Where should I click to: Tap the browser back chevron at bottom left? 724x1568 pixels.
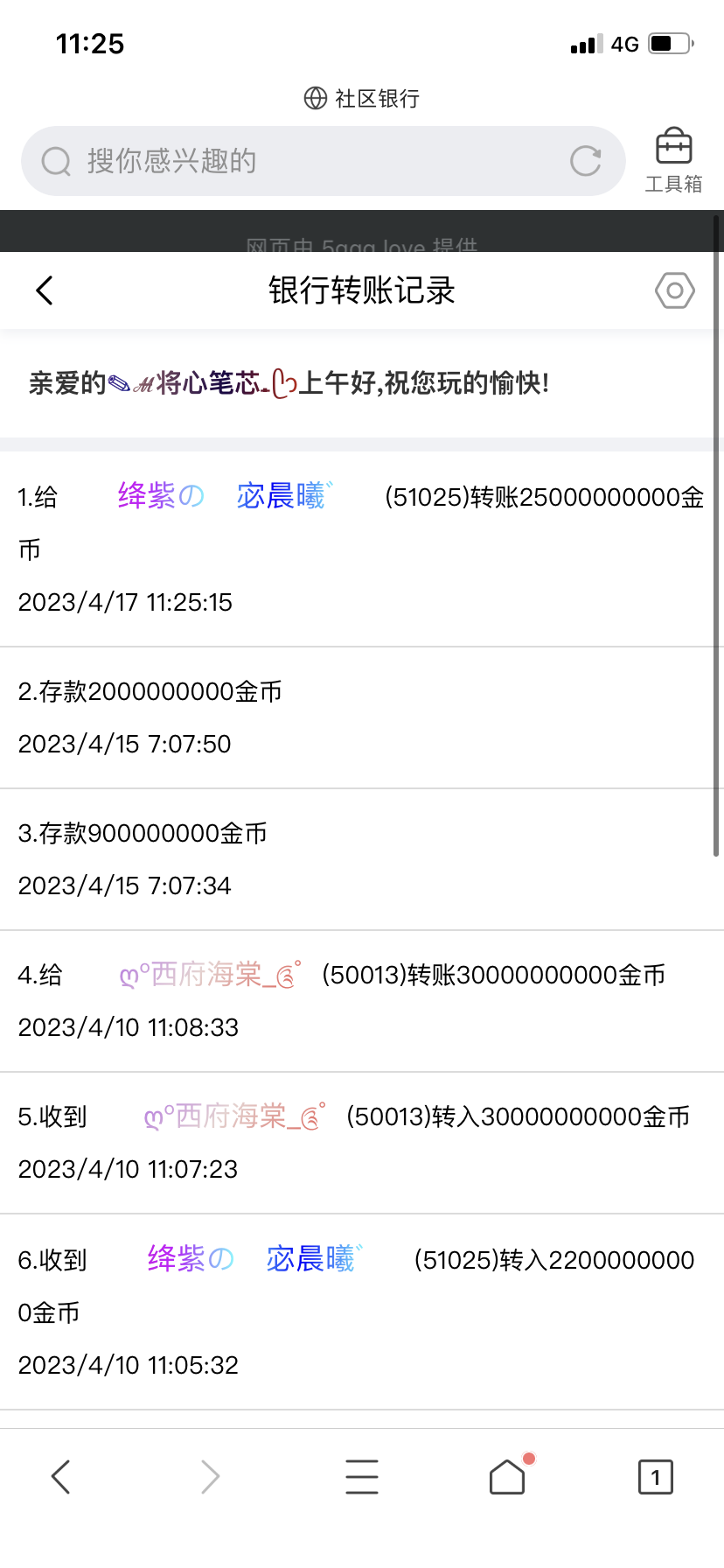[x=60, y=1476]
